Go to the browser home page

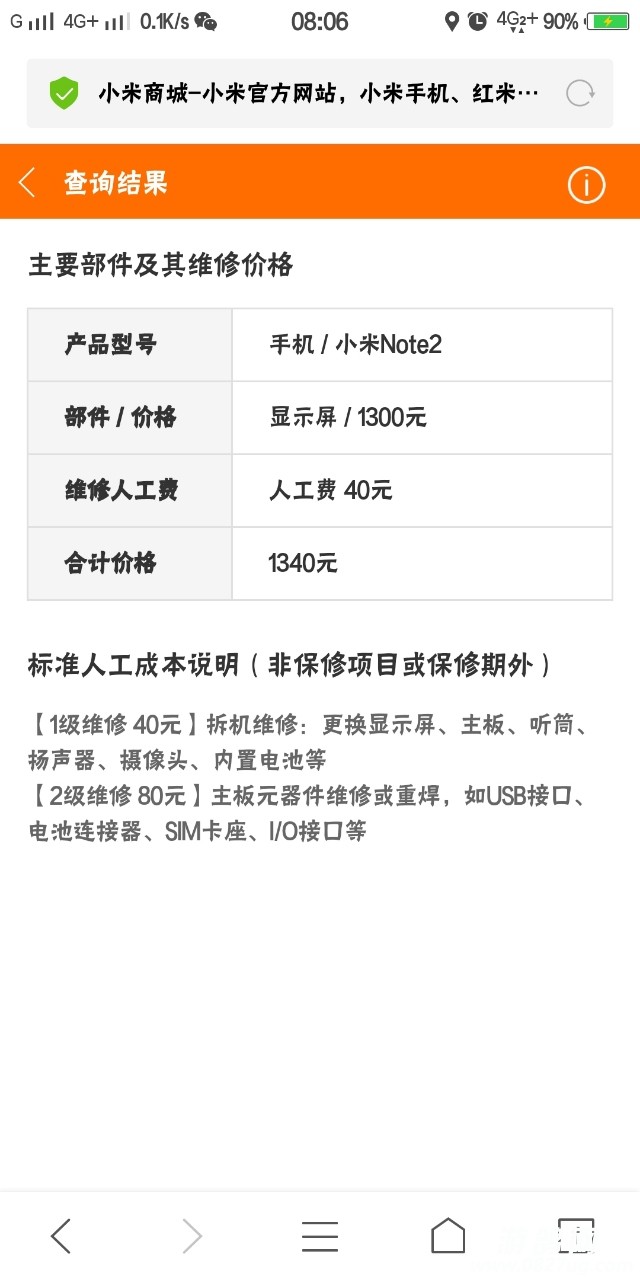[448, 1236]
